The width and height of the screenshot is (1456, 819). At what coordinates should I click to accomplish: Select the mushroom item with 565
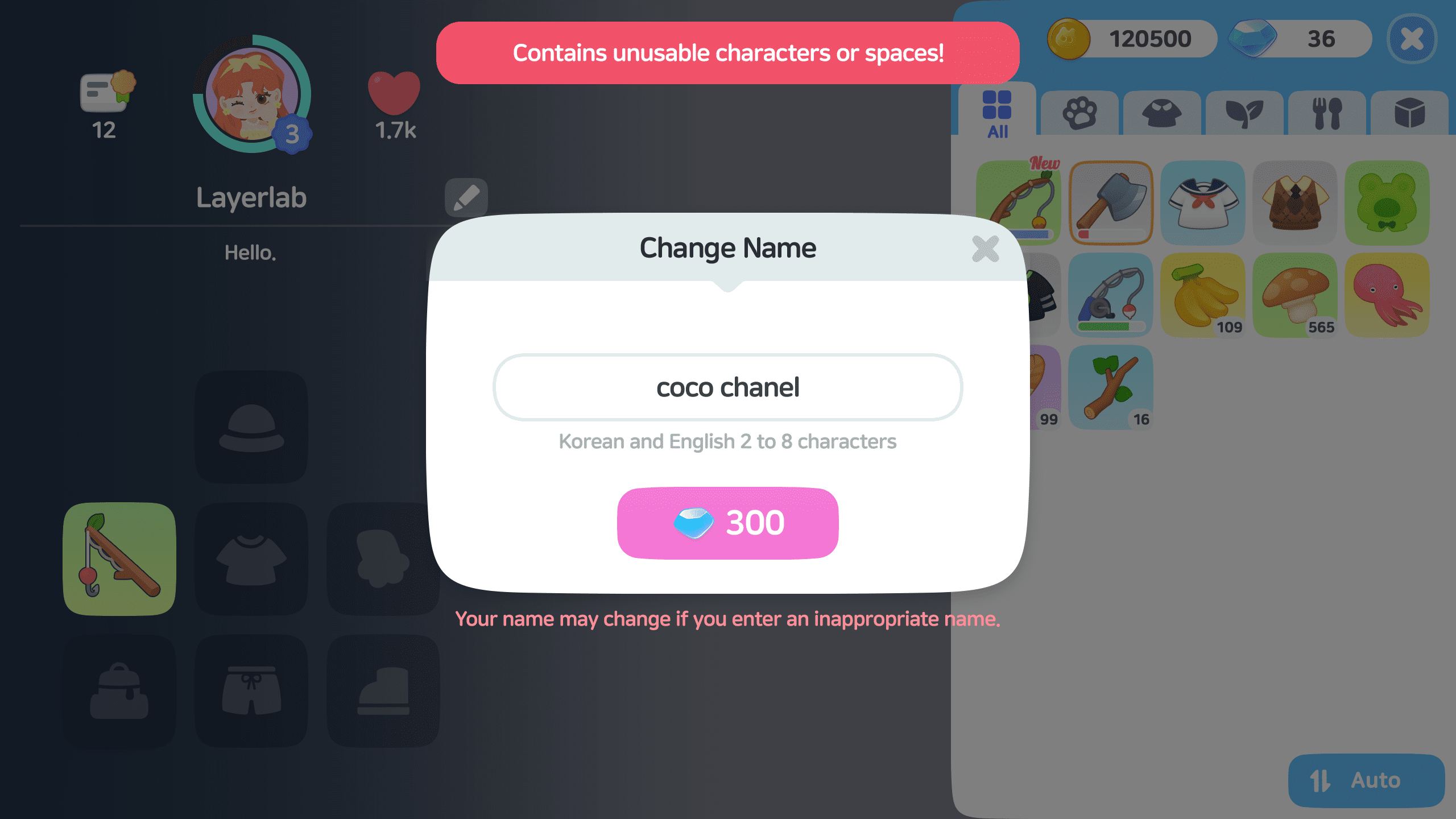click(1294, 295)
